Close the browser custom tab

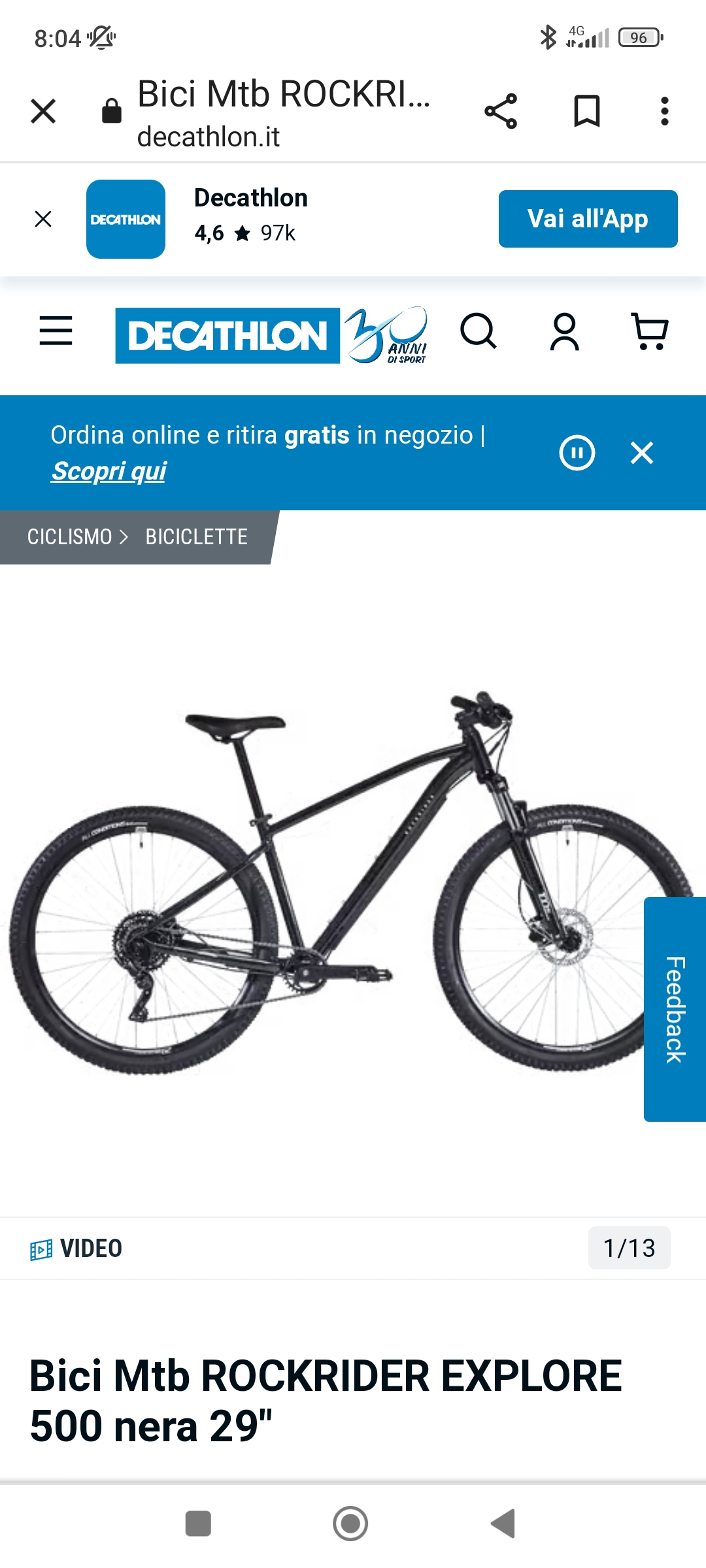pos(43,111)
